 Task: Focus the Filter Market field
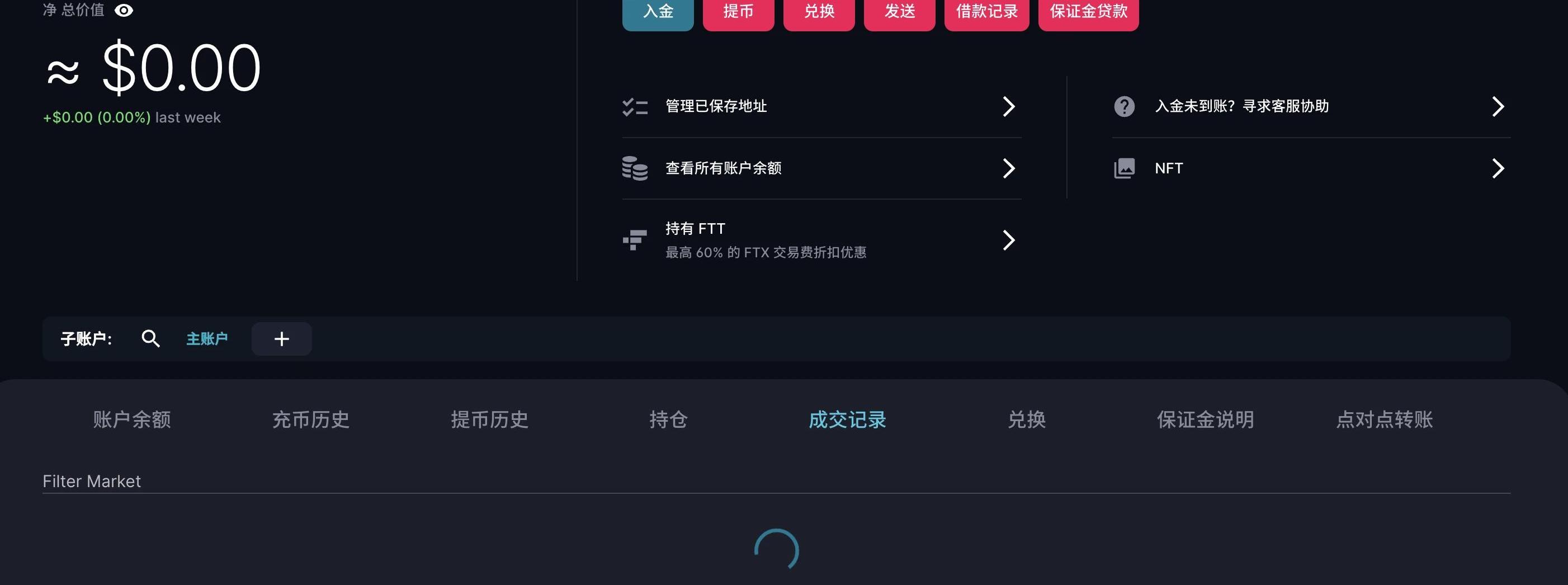coord(776,481)
